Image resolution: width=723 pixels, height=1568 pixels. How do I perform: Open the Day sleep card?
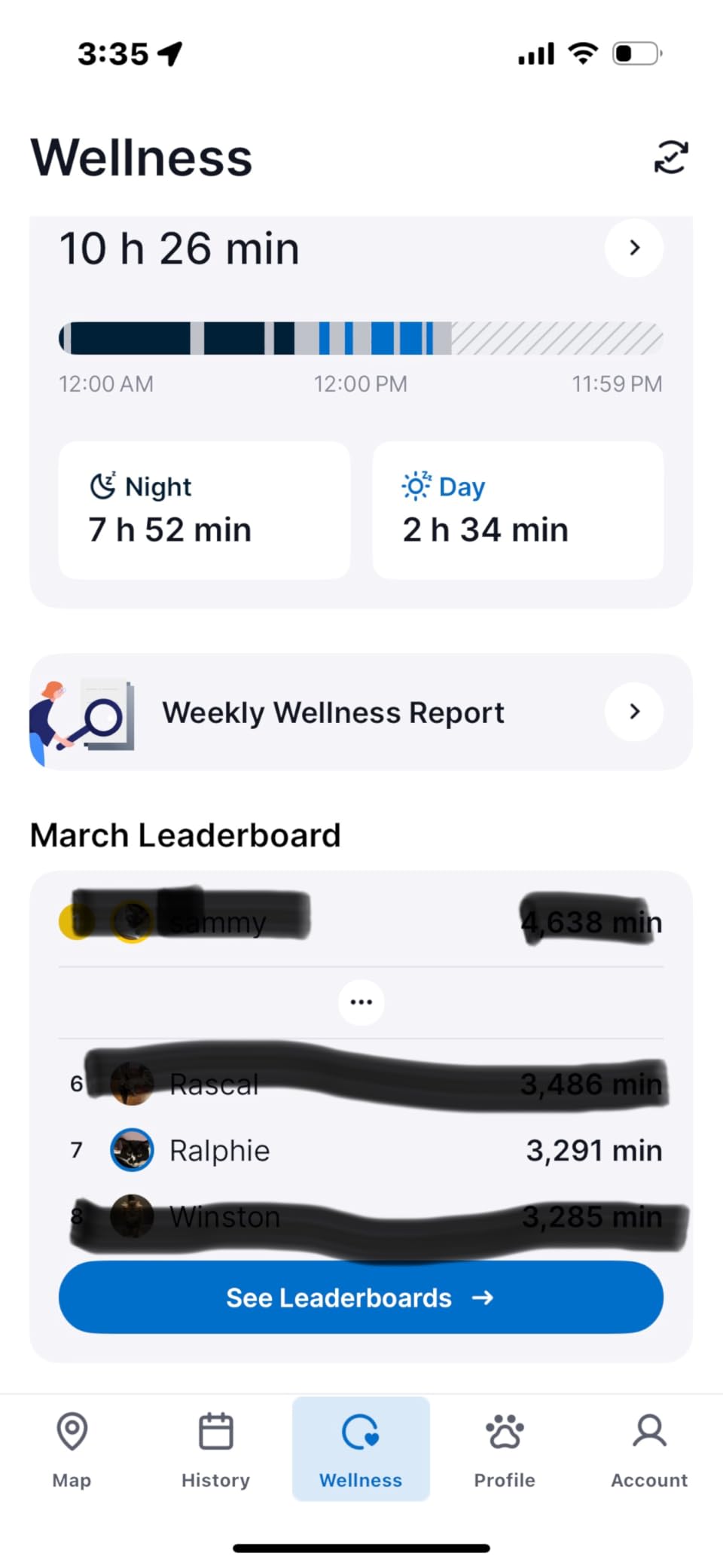pos(518,510)
